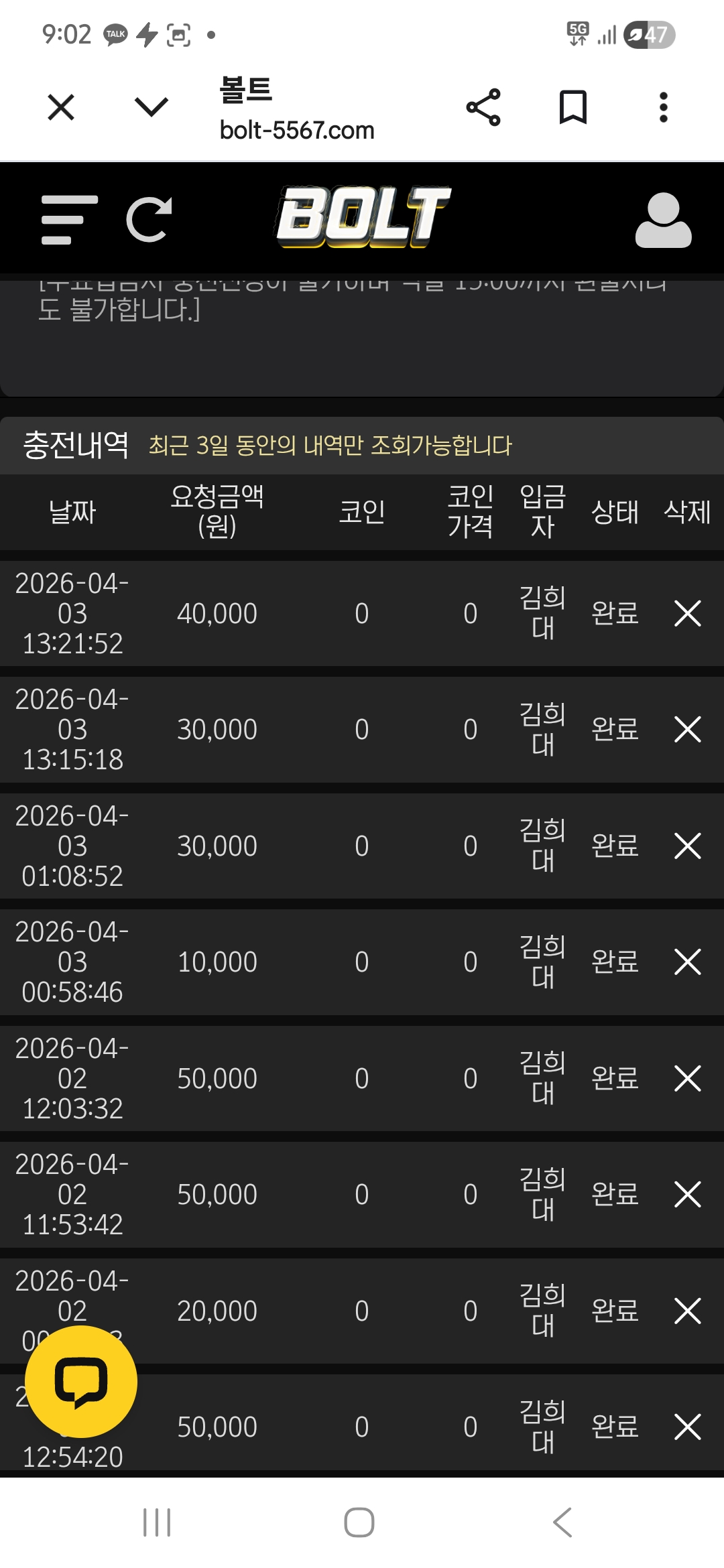The width and height of the screenshot is (724, 1568).
Task: Delete the 11:53:42 charge record
Action: (687, 1194)
